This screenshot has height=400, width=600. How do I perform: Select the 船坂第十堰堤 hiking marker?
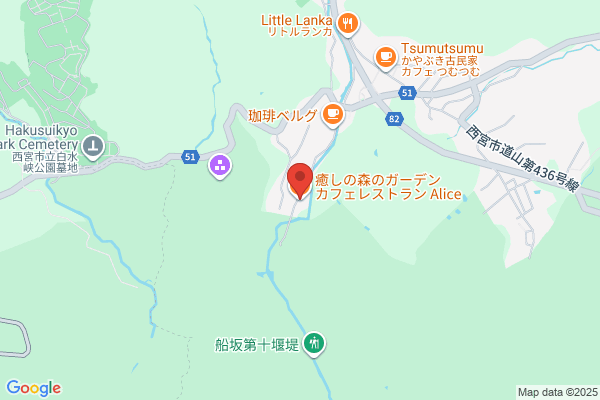[x=314, y=344]
